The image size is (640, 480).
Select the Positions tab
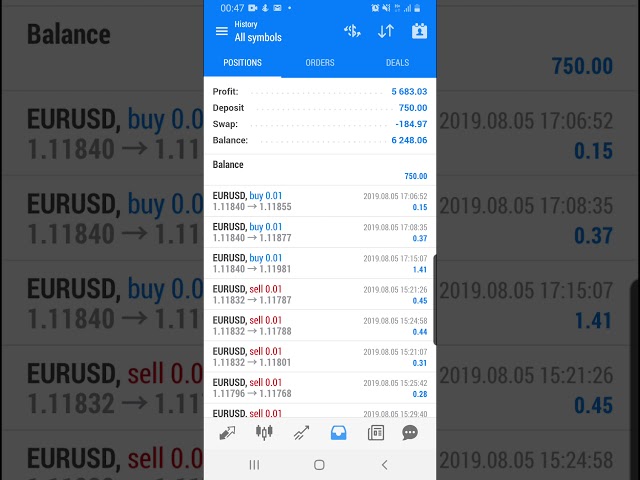click(x=242, y=63)
